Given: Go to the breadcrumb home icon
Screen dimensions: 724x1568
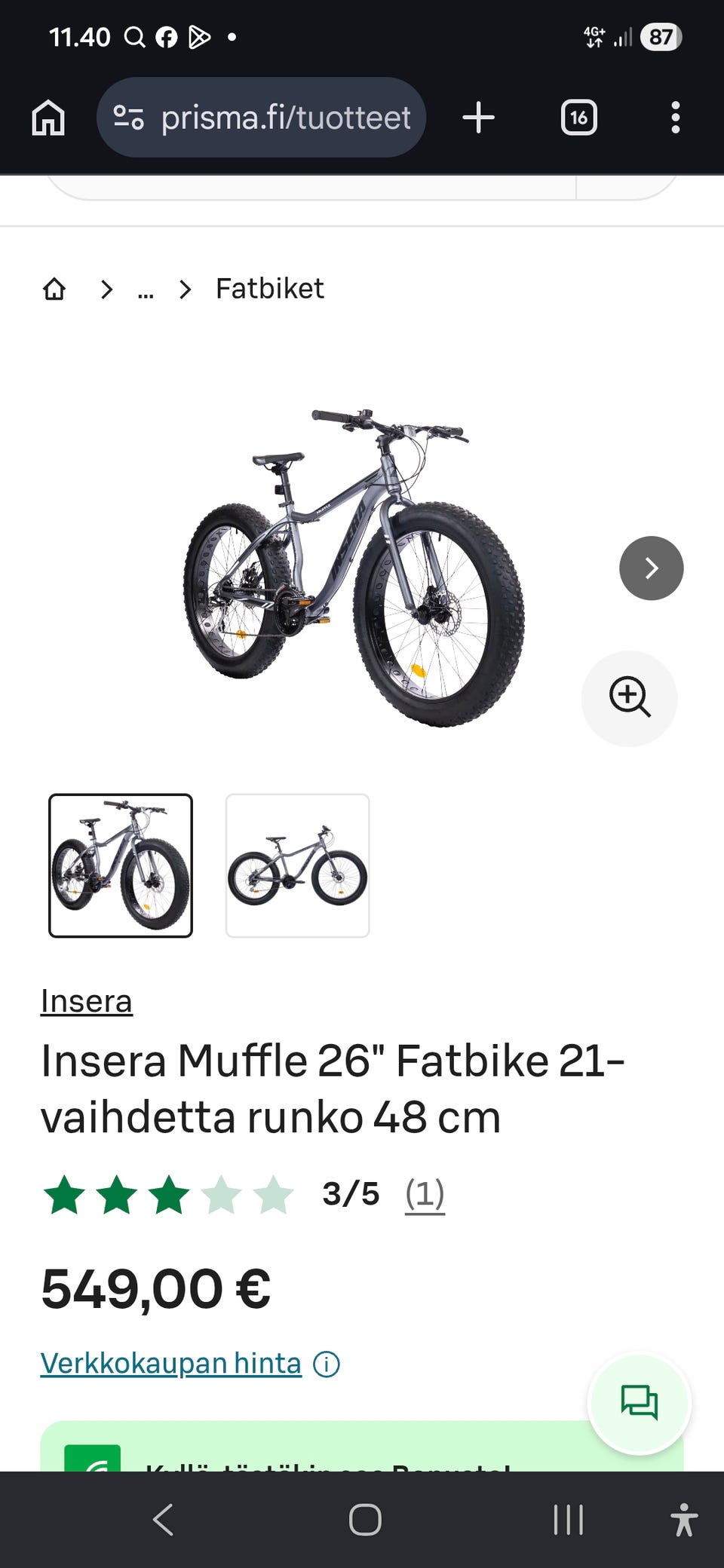Looking at the screenshot, I should 54,289.
